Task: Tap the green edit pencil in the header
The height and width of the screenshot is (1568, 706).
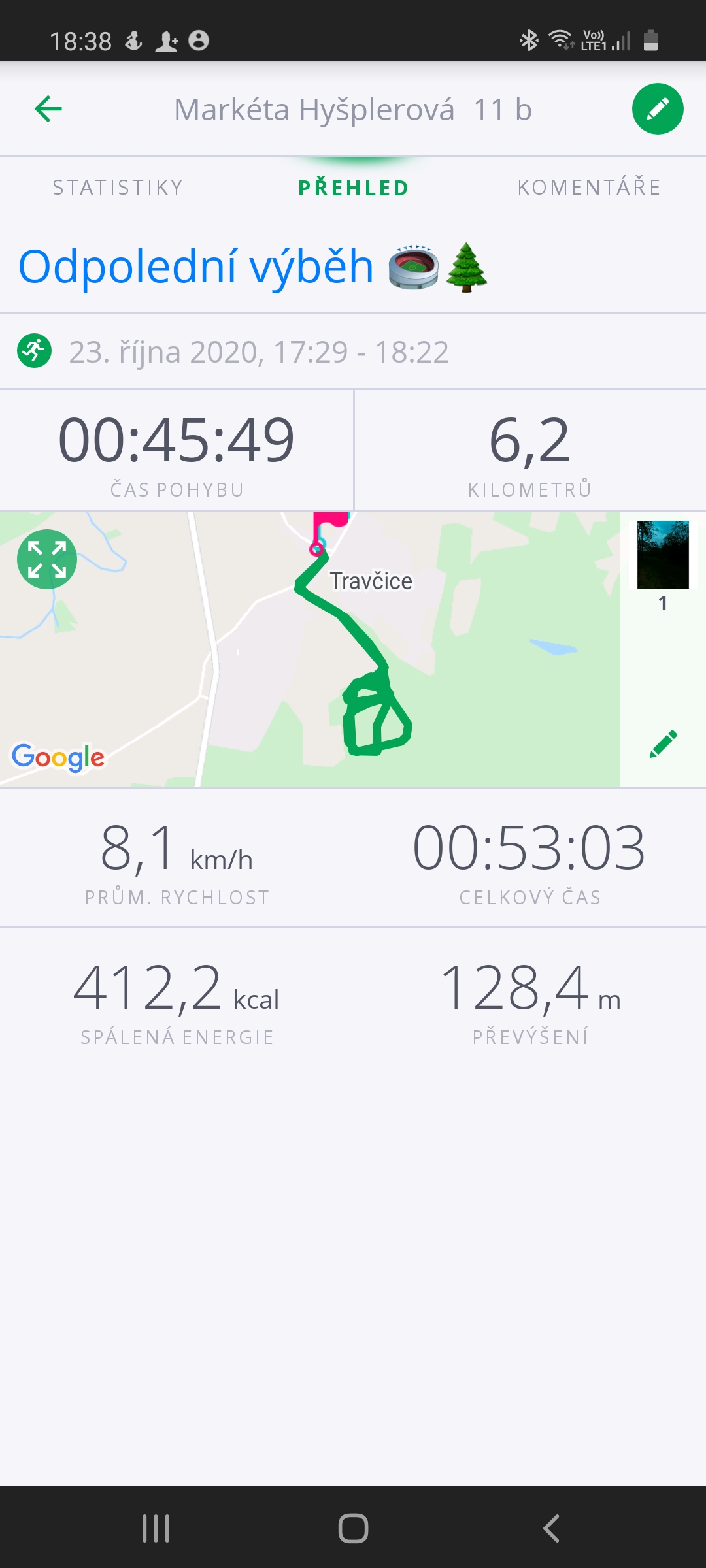Action: (x=658, y=108)
